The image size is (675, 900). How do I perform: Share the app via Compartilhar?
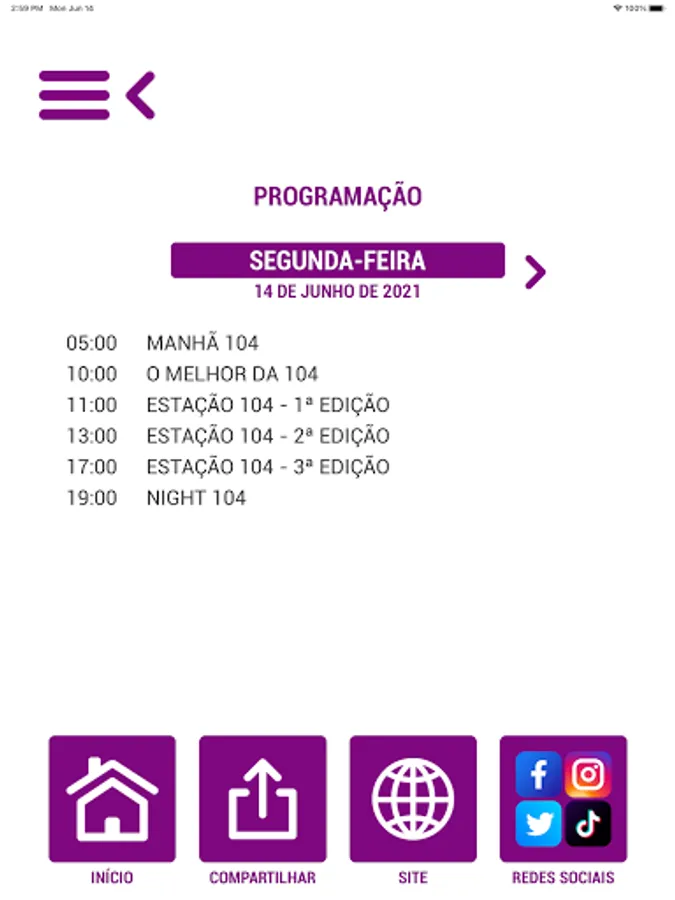[262, 799]
